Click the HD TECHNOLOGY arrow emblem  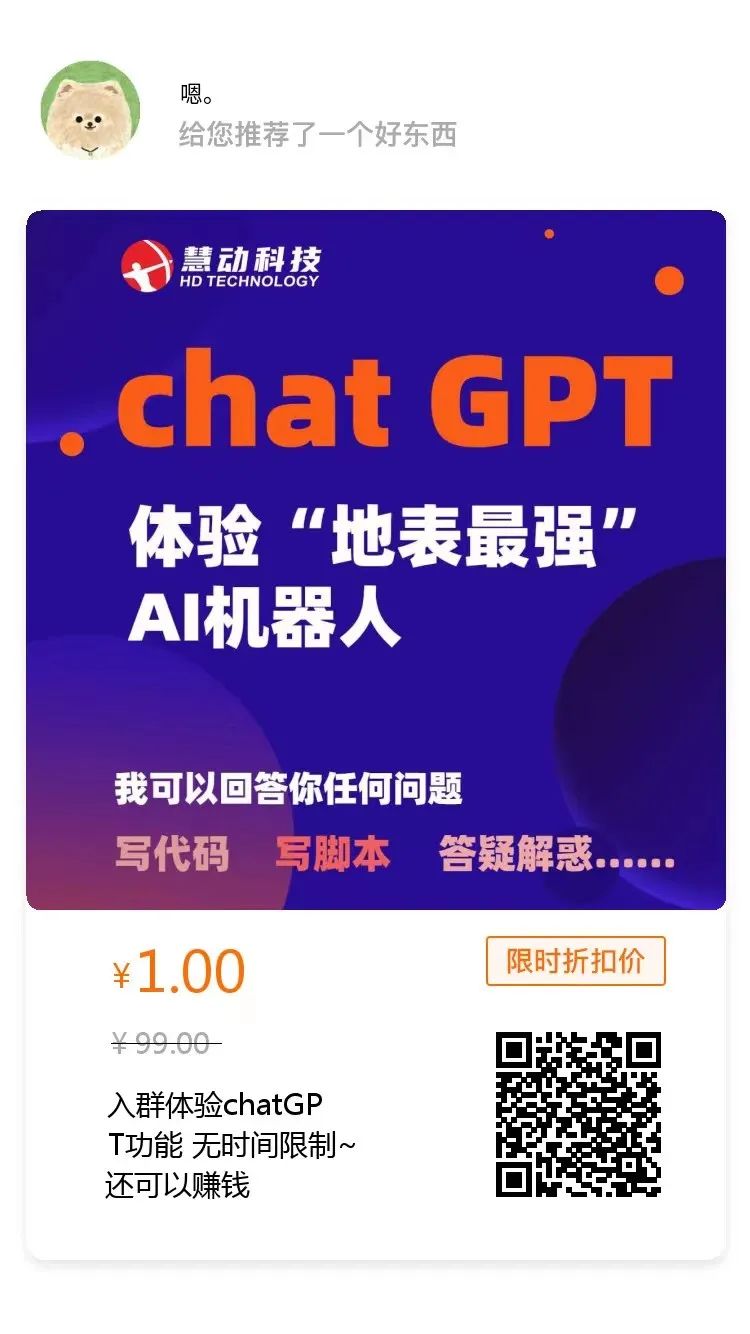coord(147,266)
